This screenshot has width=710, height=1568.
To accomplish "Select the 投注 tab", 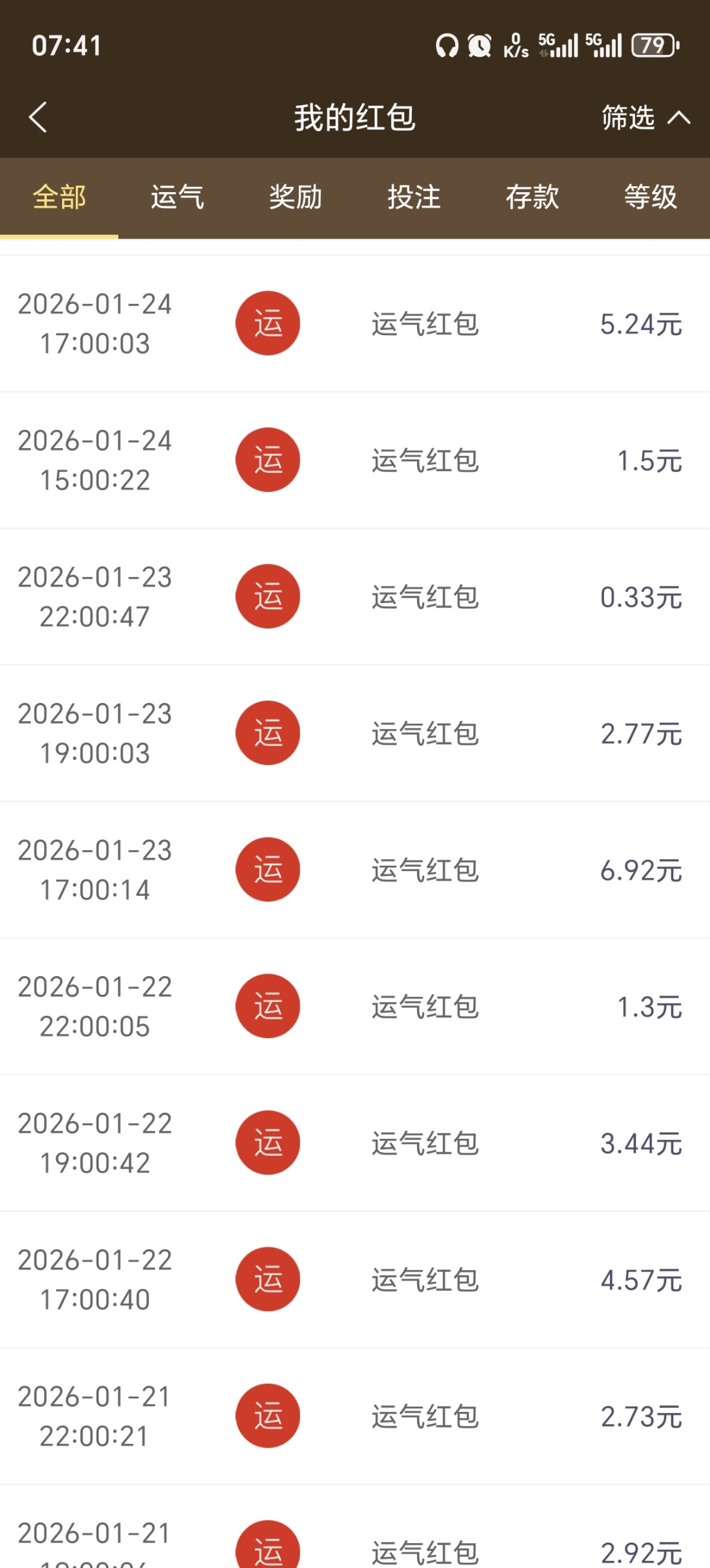I will pyautogui.click(x=414, y=197).
